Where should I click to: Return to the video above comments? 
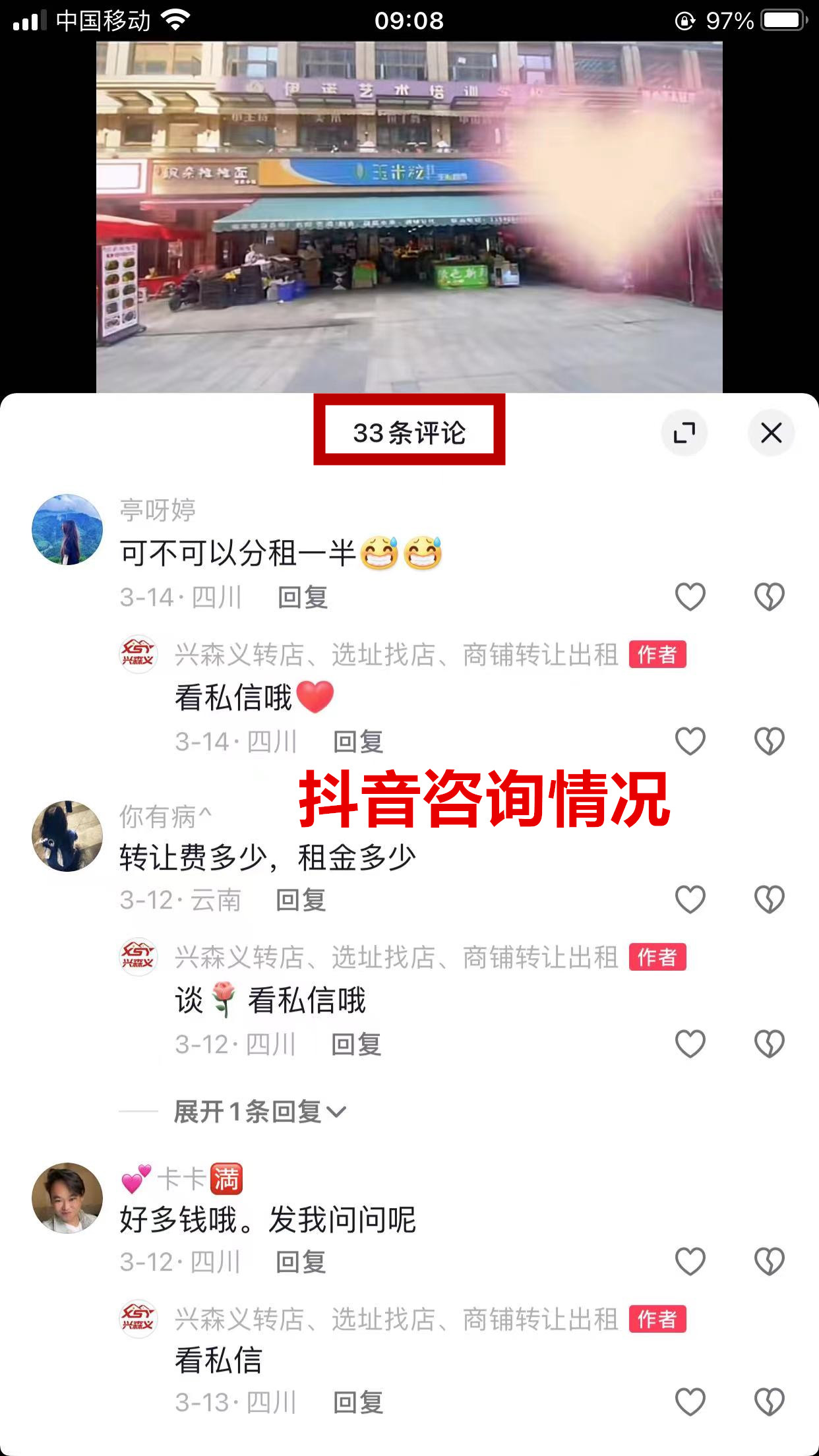tap(409, 218)
